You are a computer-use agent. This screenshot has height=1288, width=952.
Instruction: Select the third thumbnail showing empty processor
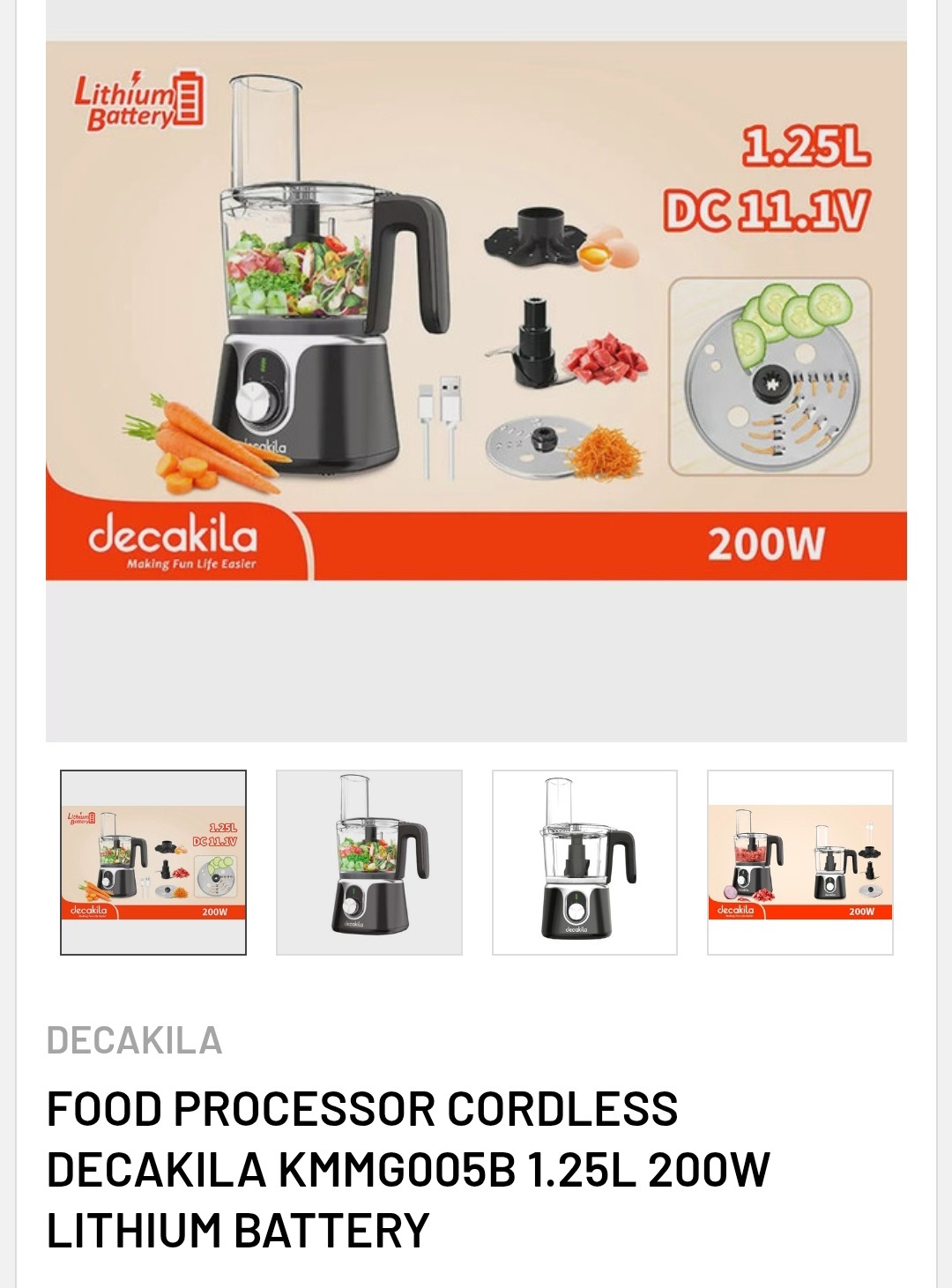[584, 862]
